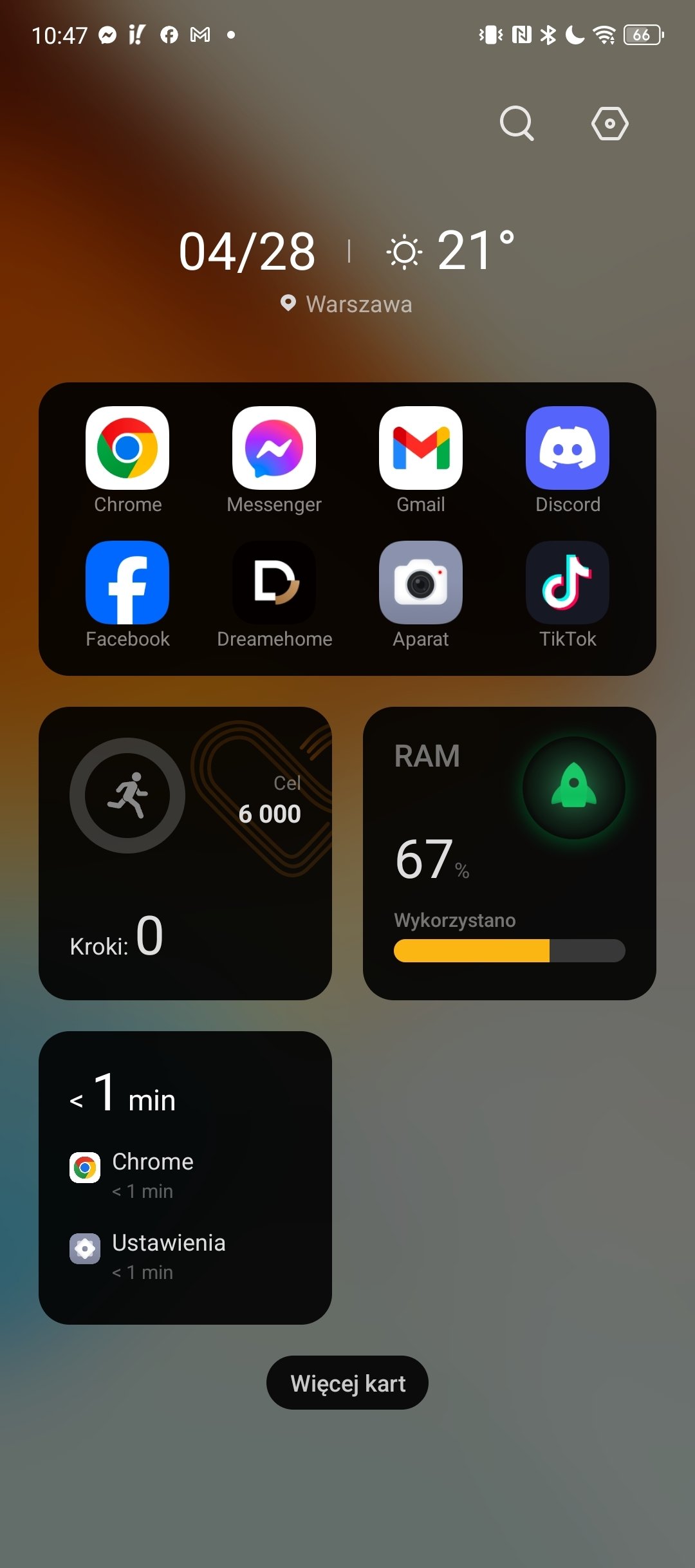This screenshot has height=1568, width=695.
Task: Open the steps Kroki card
Action: pyautogui.click(x=185, y=853)
